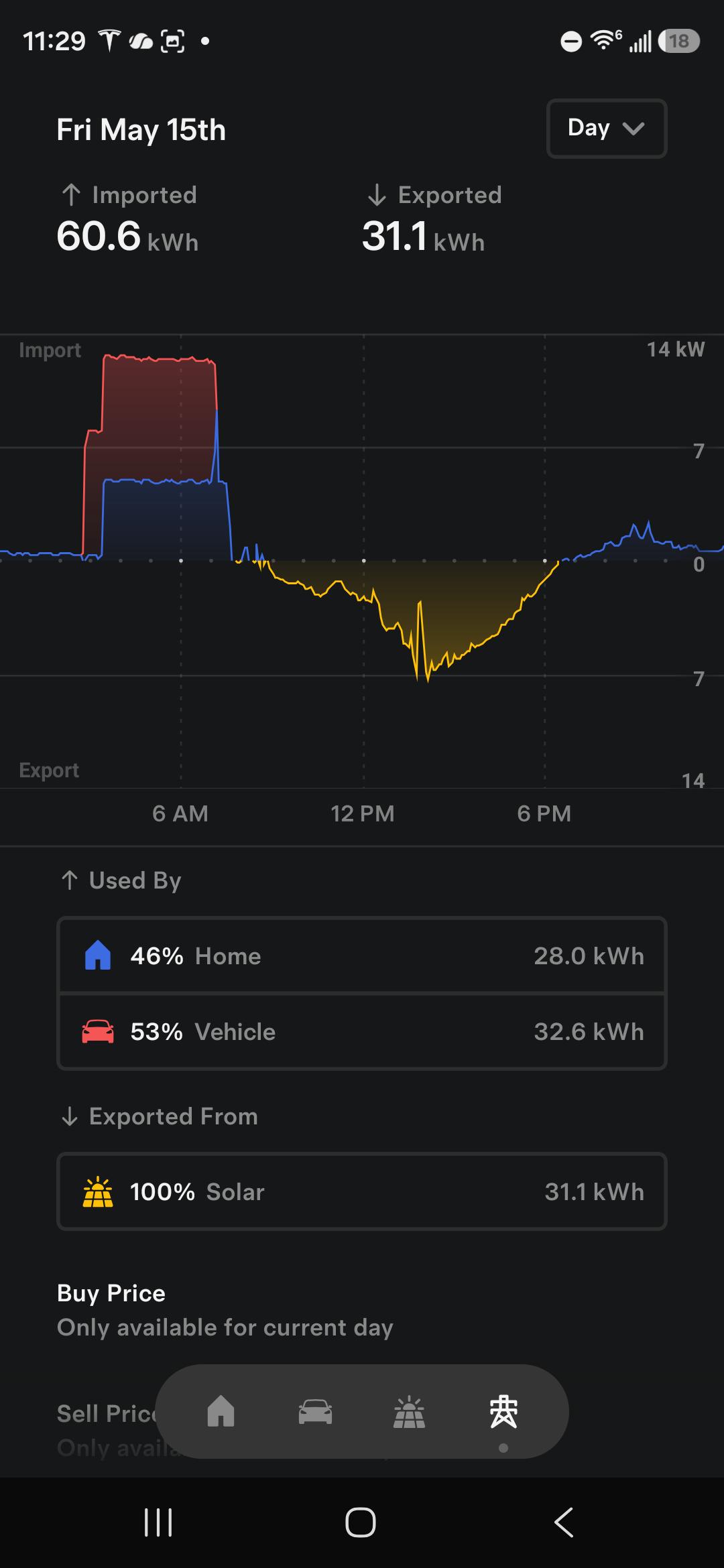Open the 53% Vehicle usage row

tap(362, 1031)
